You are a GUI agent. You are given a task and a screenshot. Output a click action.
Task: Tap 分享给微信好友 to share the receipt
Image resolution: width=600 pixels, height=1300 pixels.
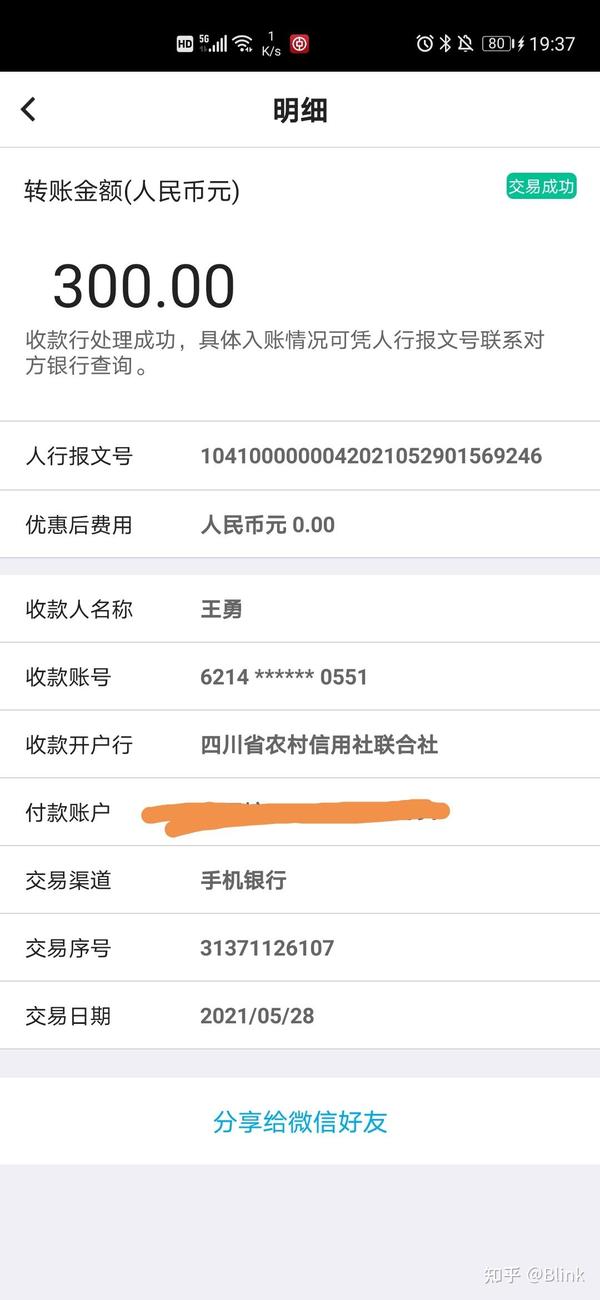[x=300, y=1121]
